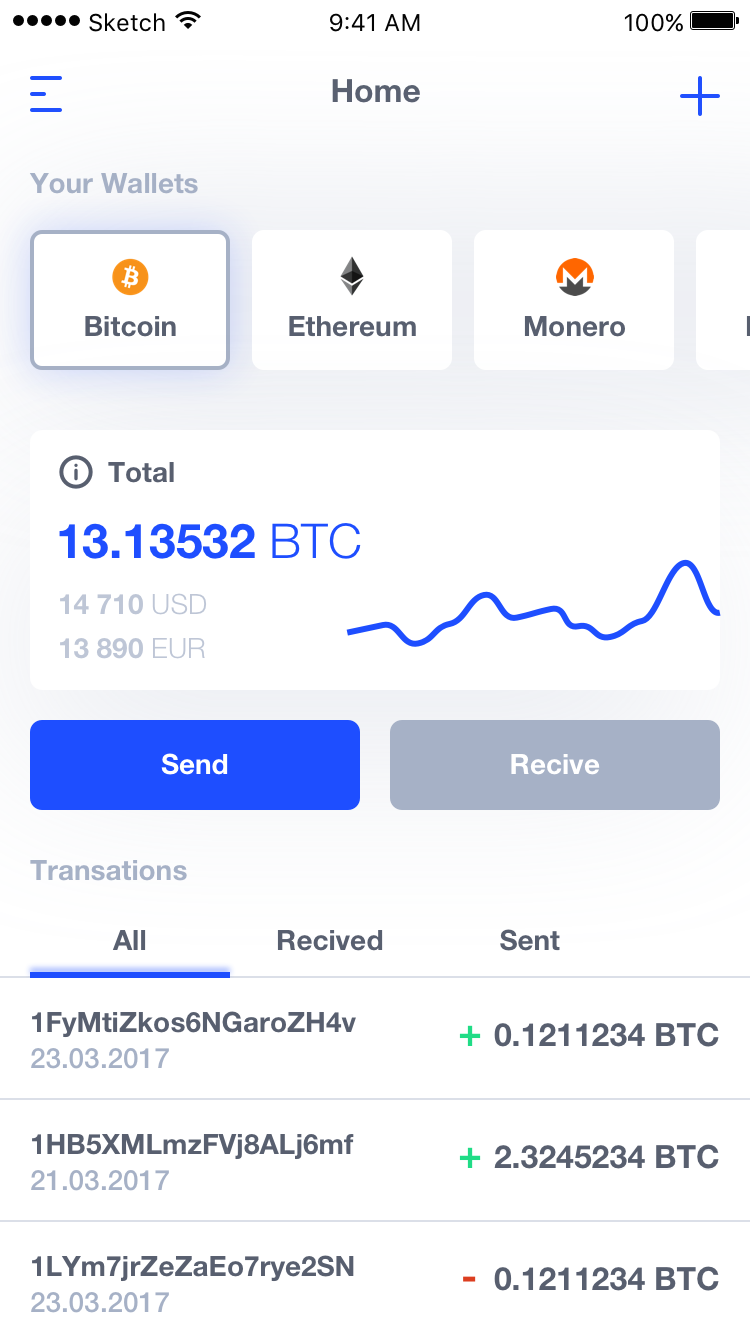The image size is (750, 1334).
Task: Open transaction 1HB5XMLmzFVj8ALj6mf
Action: point(375,1161)
